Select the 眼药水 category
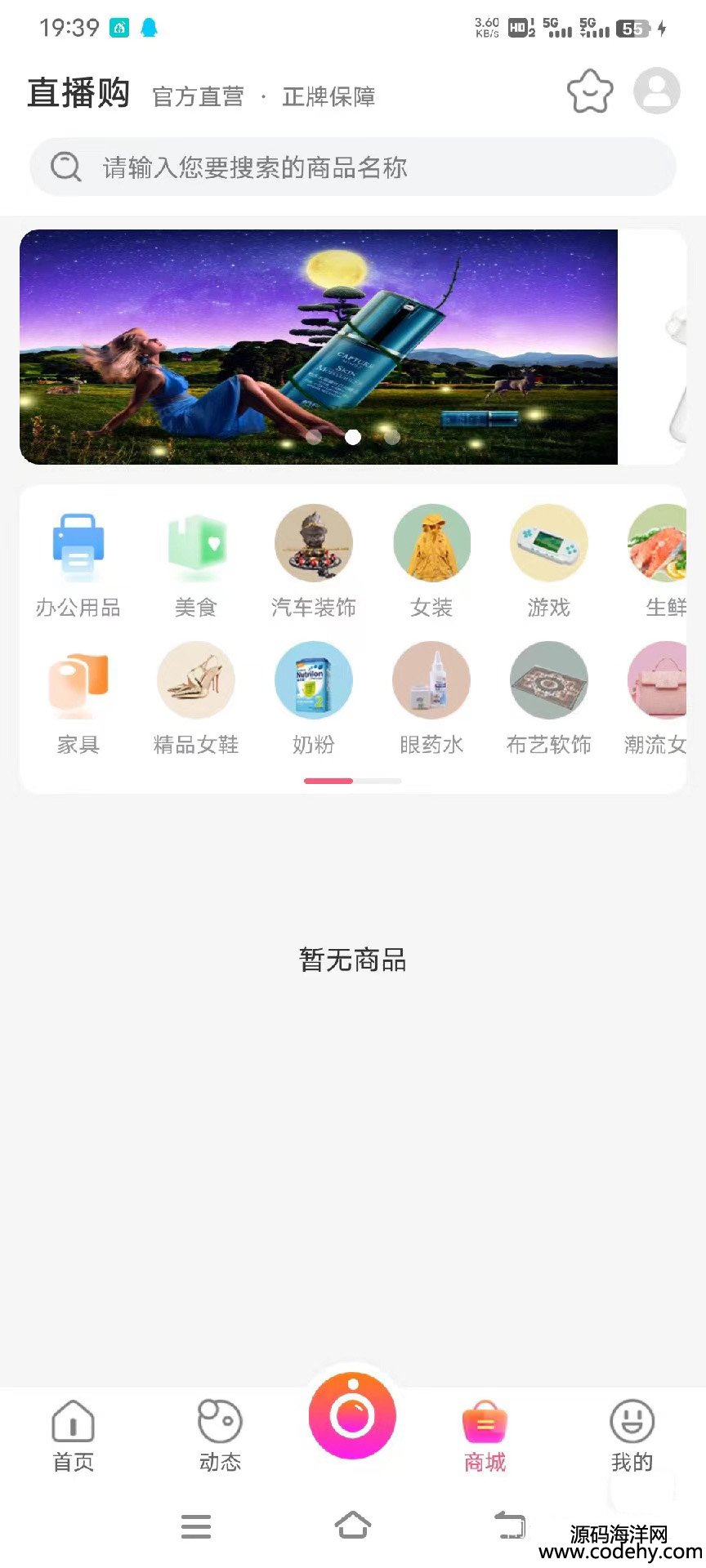Image resolution: width=706 pixels, height=1568 pixels. coord(431,702)
